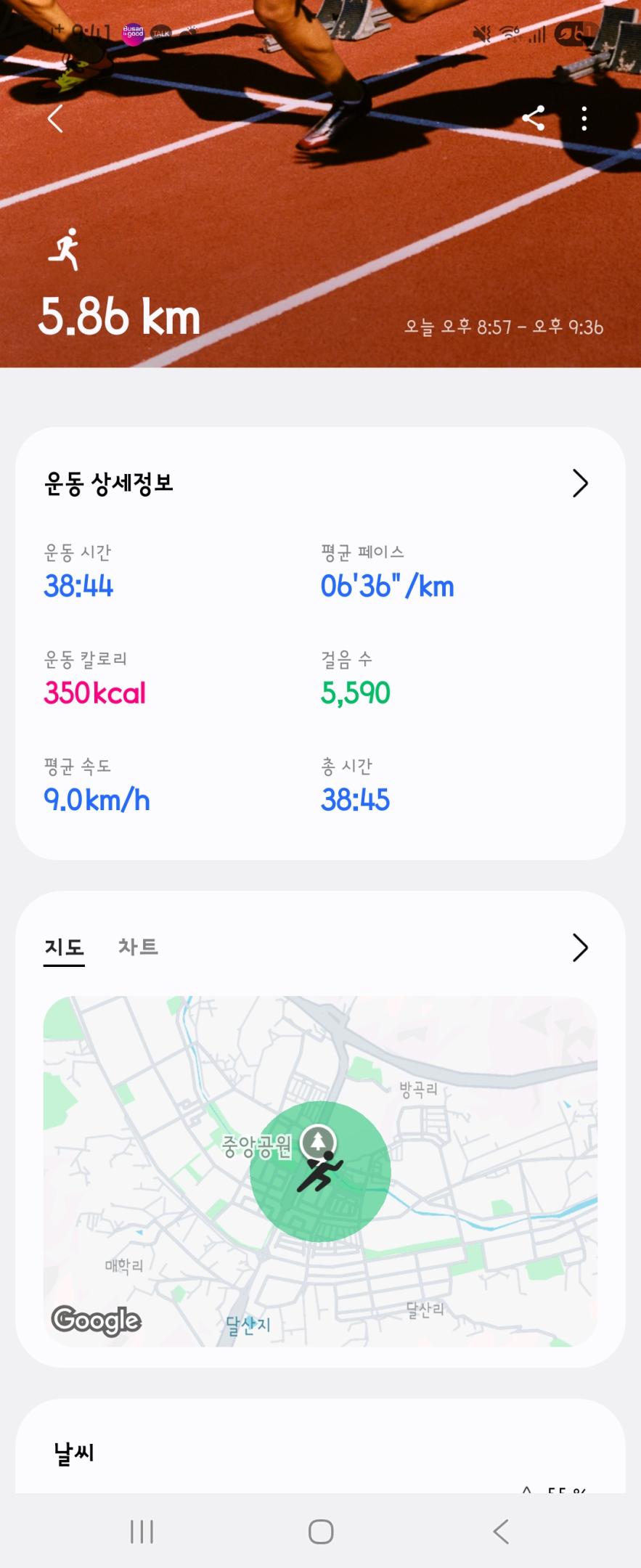Tap the three-dot more options icon
This screenshot has height=1568, width=641.
[584, 118]
